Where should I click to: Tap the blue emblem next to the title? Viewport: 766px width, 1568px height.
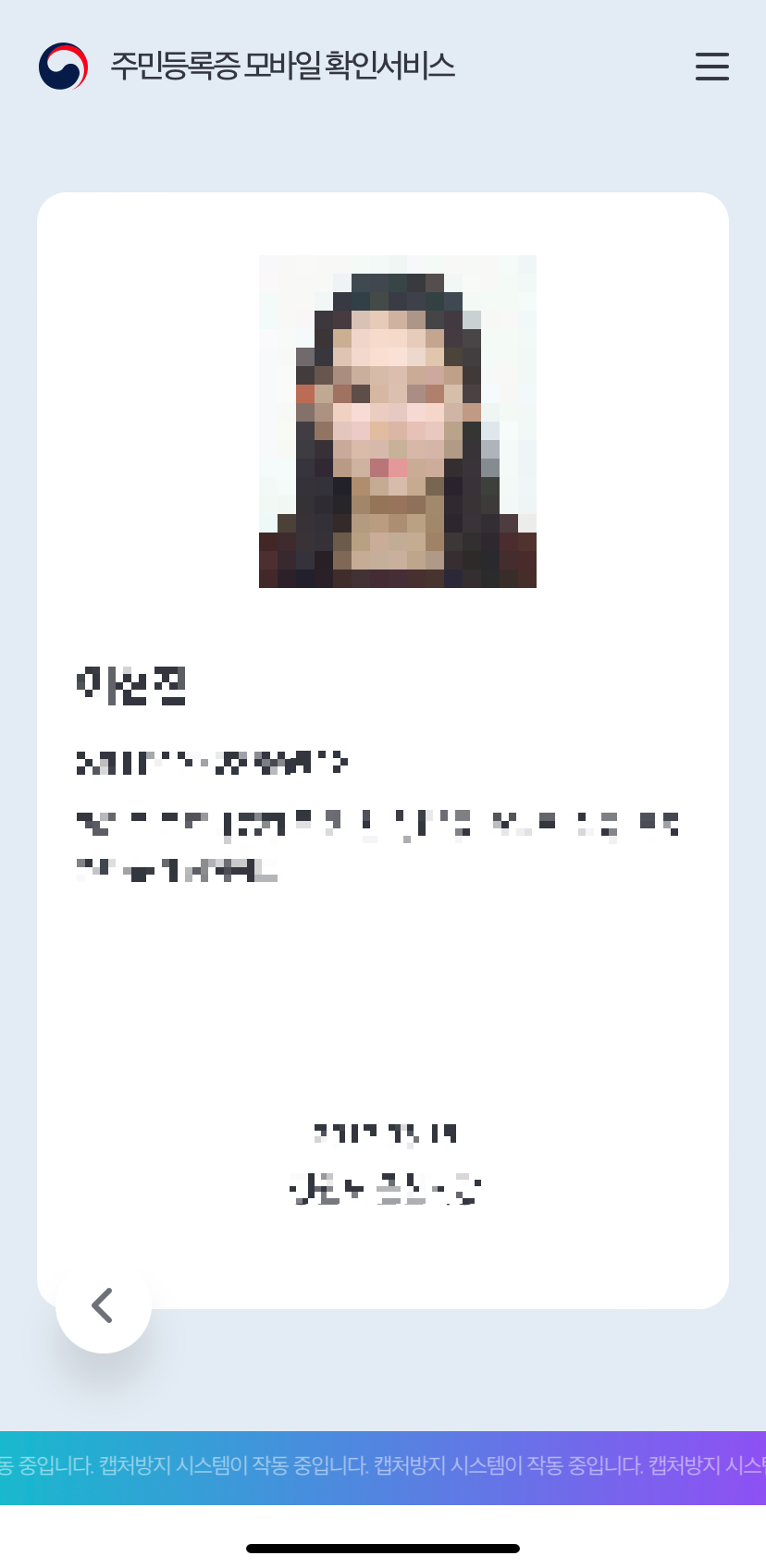coord(63,67)
